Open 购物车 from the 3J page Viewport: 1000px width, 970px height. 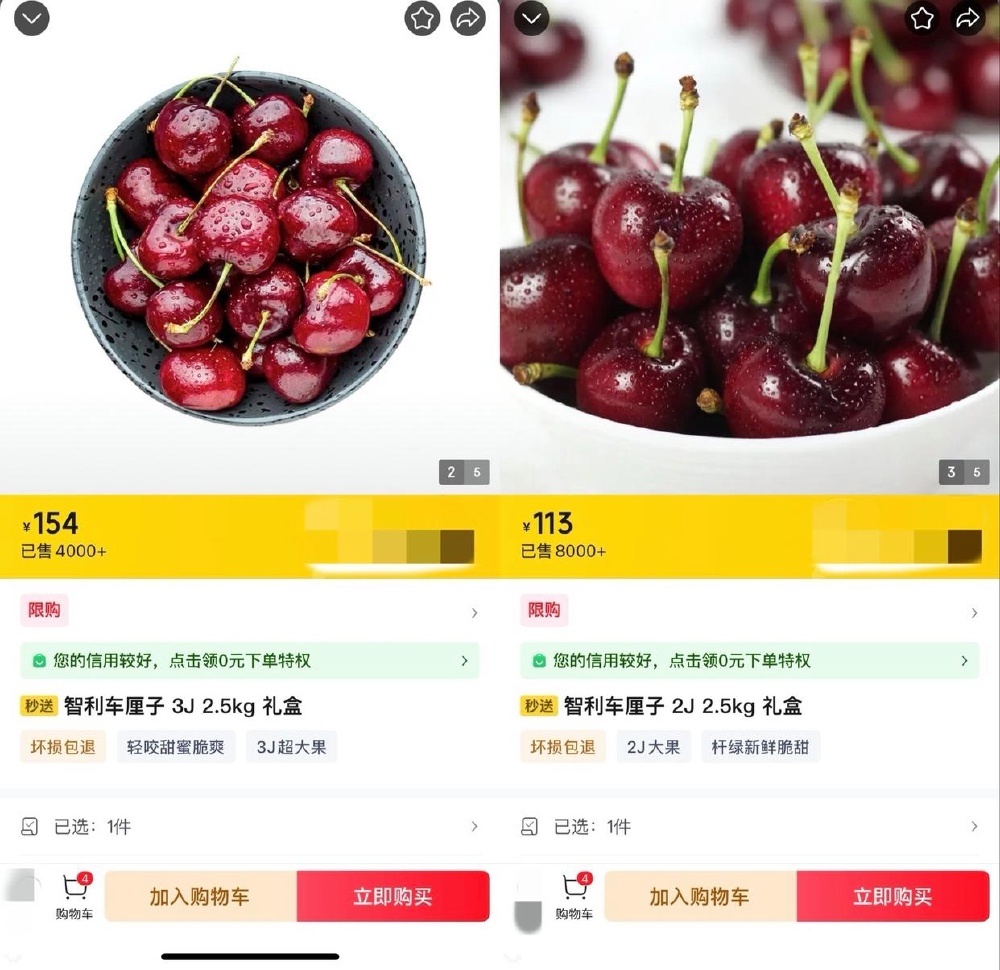click(75, 896)
